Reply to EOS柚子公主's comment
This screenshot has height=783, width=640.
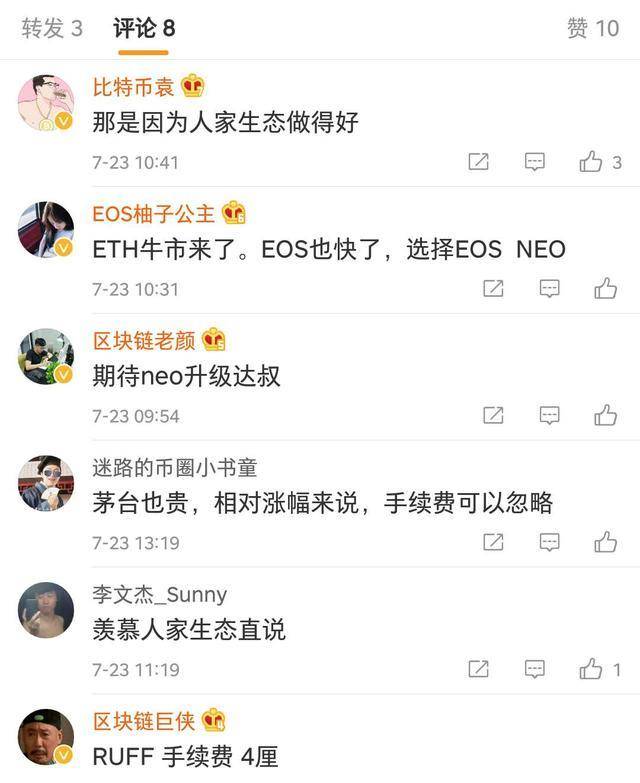click(549, 289)
